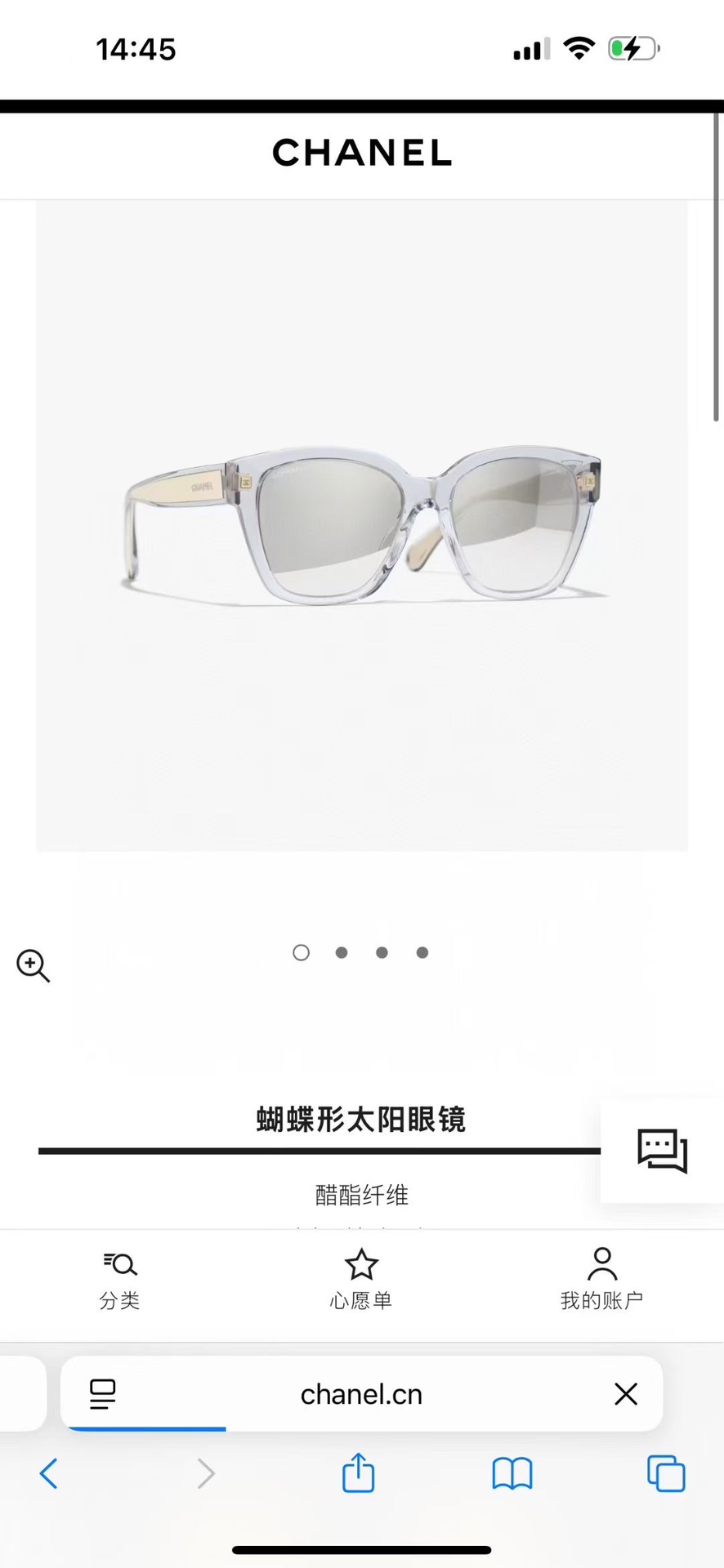This screenshot has width=724, height=1568.
Task: Tap the product title 蝴蝶形太阳眼镜
Action: coord(361,1120)
